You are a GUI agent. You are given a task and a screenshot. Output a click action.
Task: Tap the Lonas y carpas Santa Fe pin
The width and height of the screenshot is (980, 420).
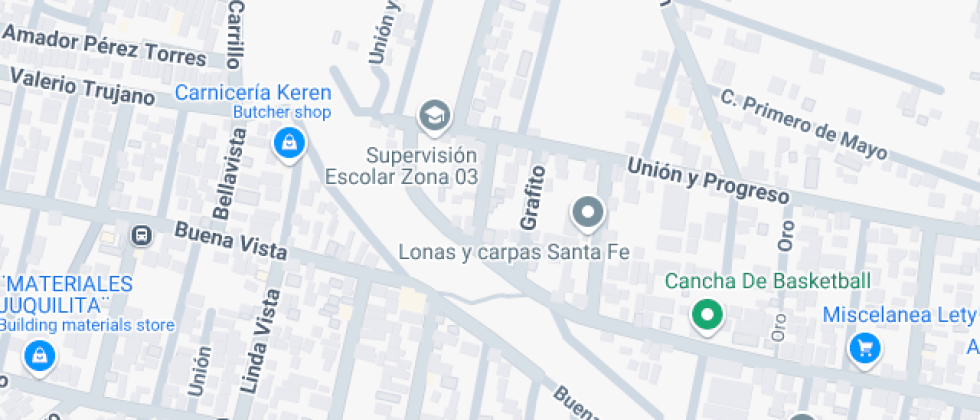tap(588, 213)
